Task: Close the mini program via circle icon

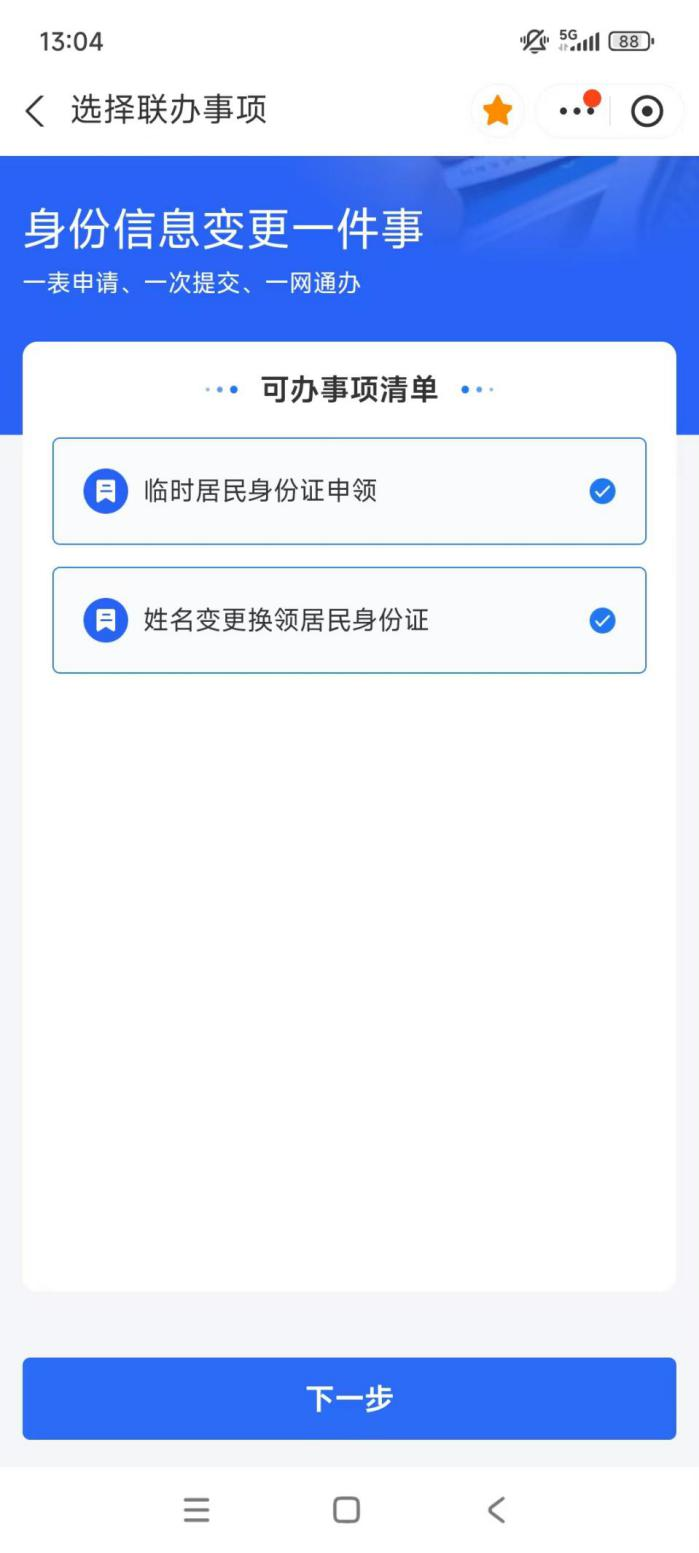Action: (647, 111)
